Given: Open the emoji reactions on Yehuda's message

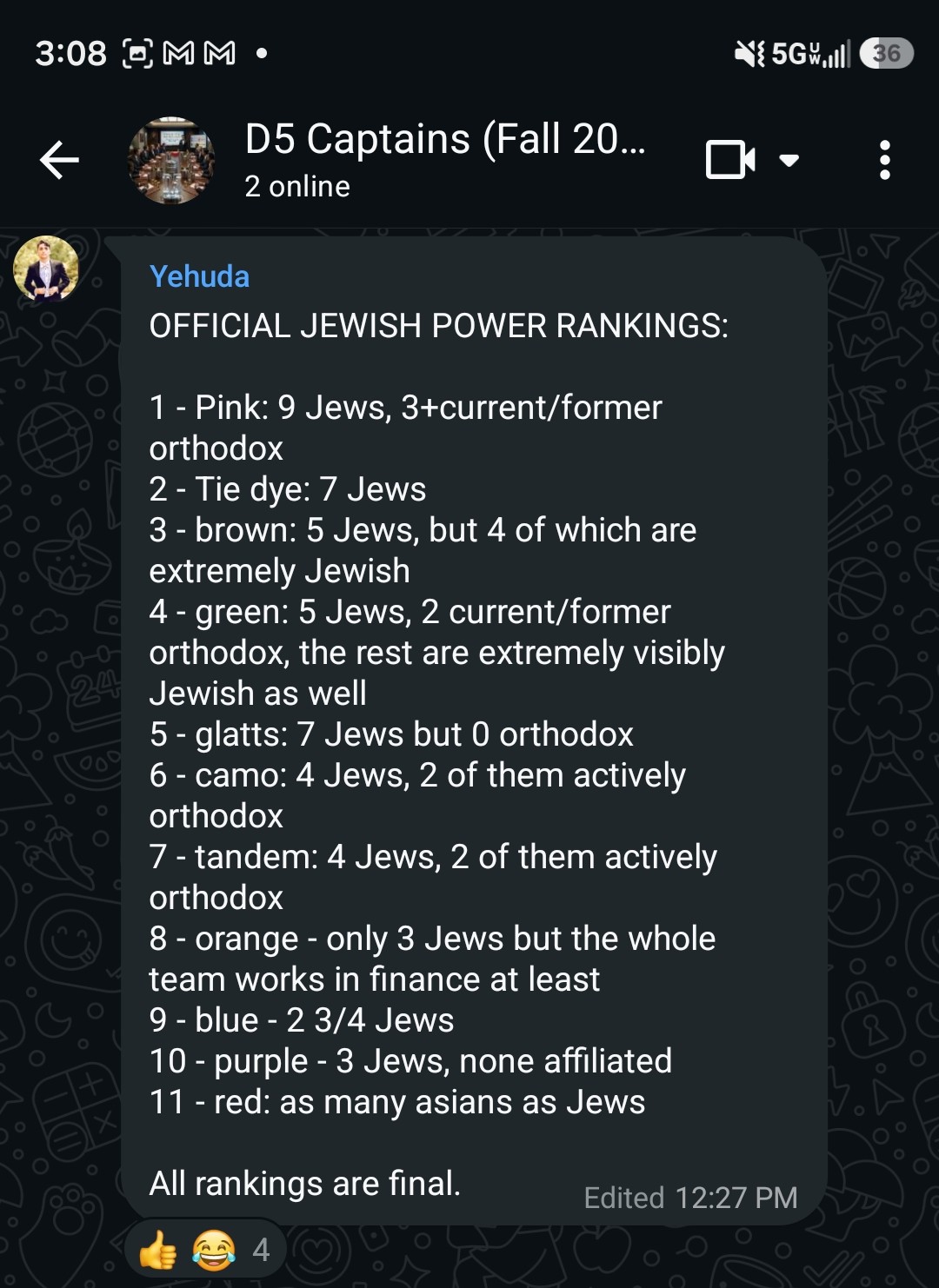Looking at the screenshot, I should click(x=204, y=1250).
